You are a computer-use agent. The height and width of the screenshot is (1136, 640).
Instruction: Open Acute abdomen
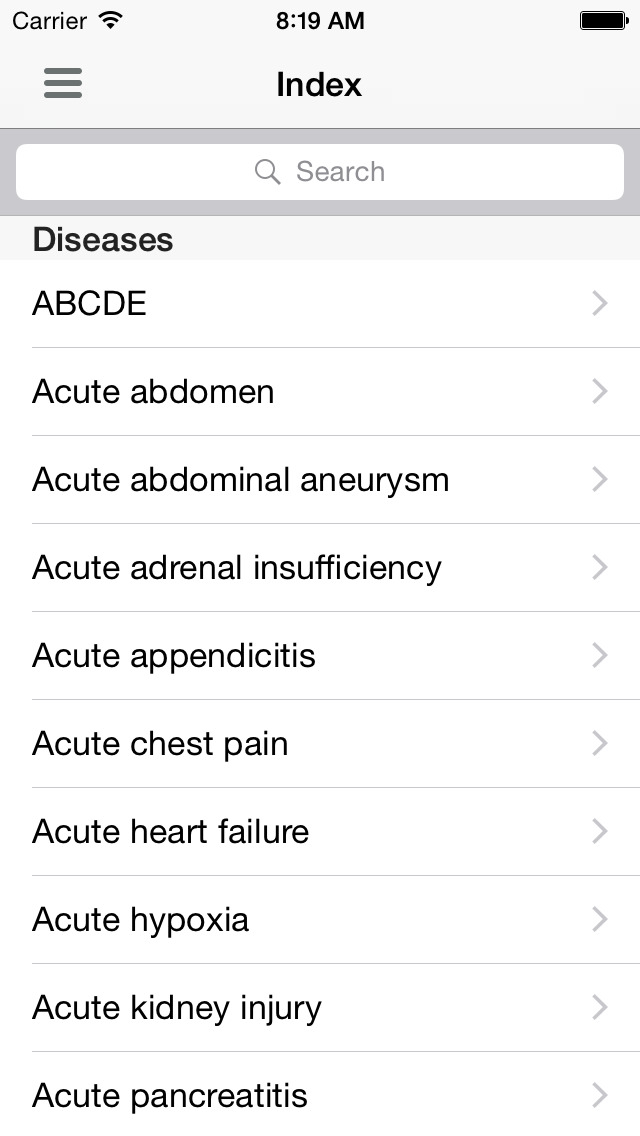320,392
